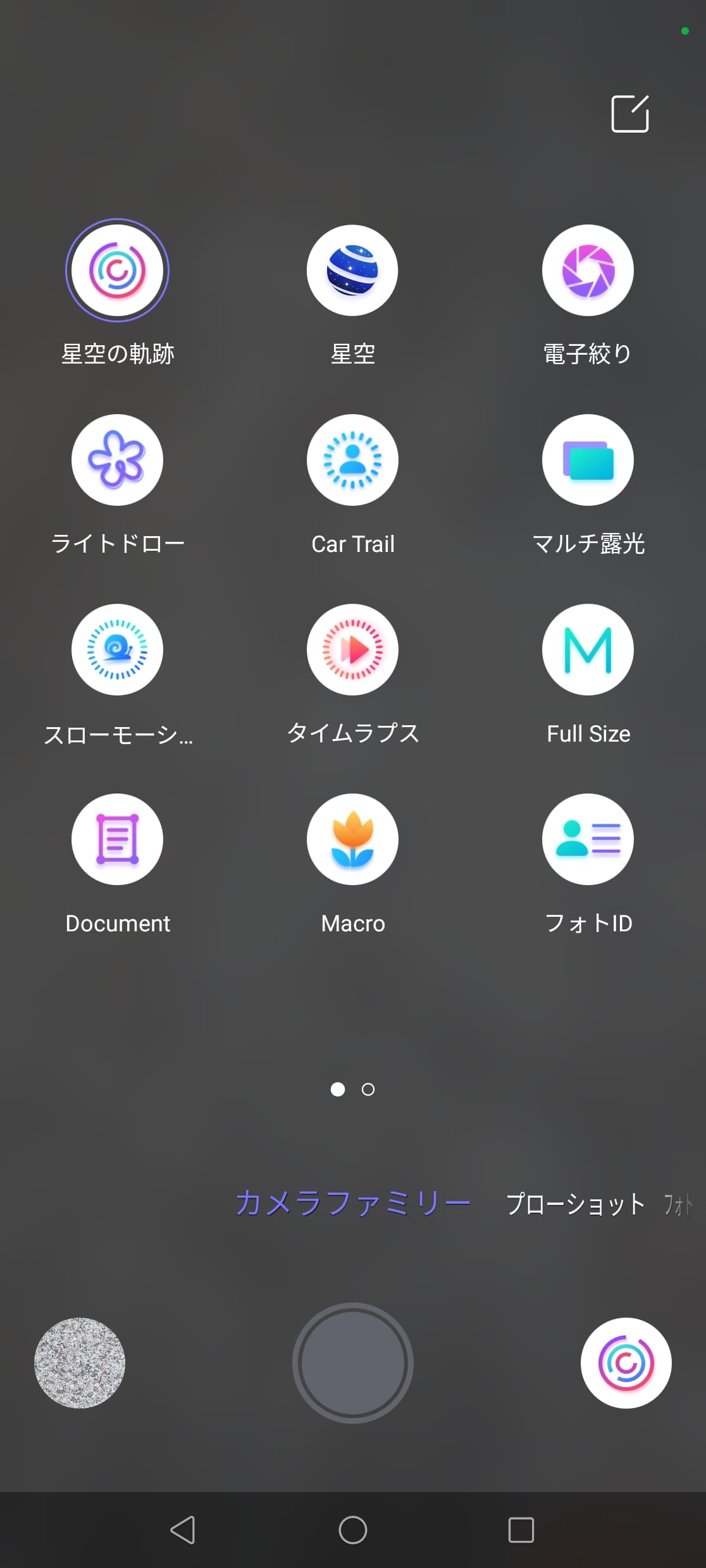706x1568 pixels.
Task: Open the フォトID photo ID mode
Action: (x=588, y=839)
